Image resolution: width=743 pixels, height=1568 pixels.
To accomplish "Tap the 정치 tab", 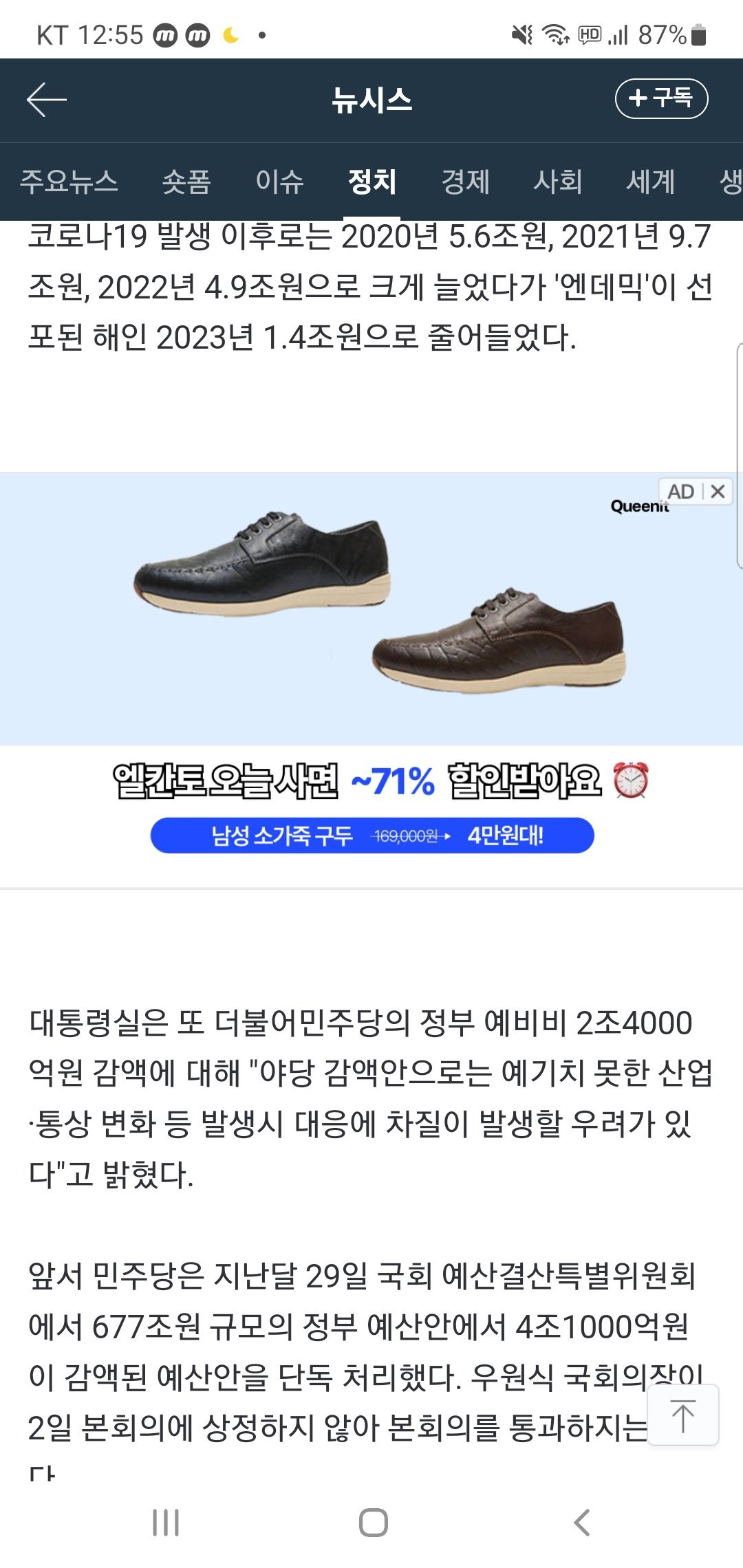I will 372,182.
